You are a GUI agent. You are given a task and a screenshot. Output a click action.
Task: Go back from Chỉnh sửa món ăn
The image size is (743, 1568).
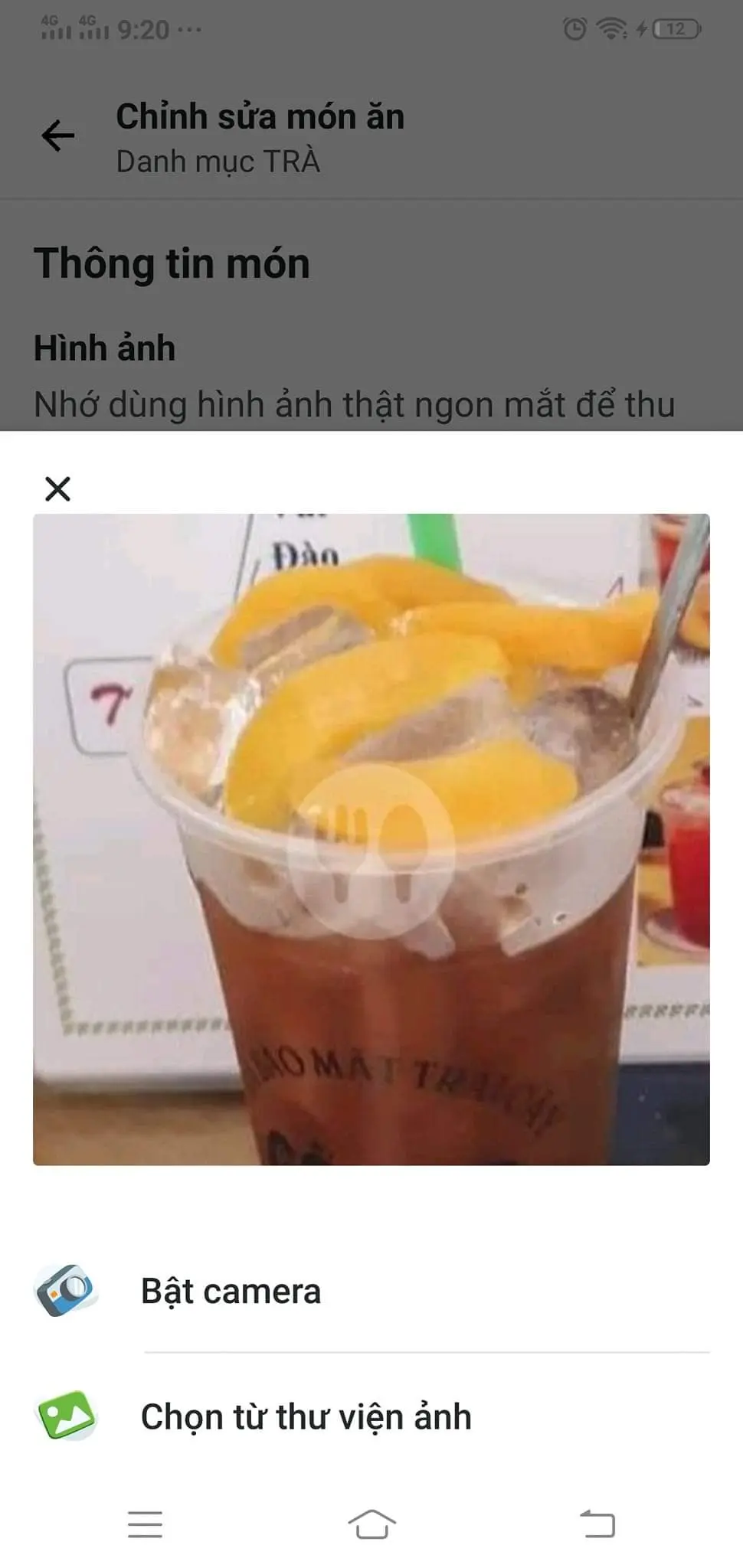(x=58, y=136)
